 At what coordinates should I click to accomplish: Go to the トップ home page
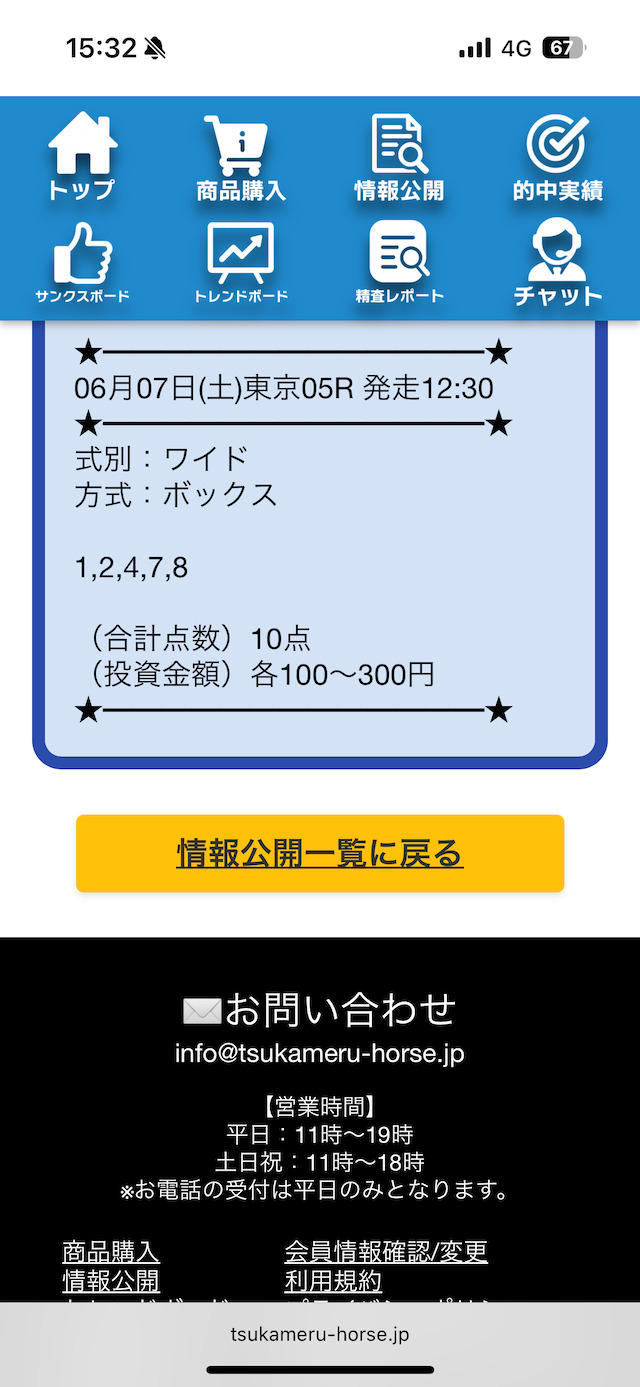click(x=82, y=158)
